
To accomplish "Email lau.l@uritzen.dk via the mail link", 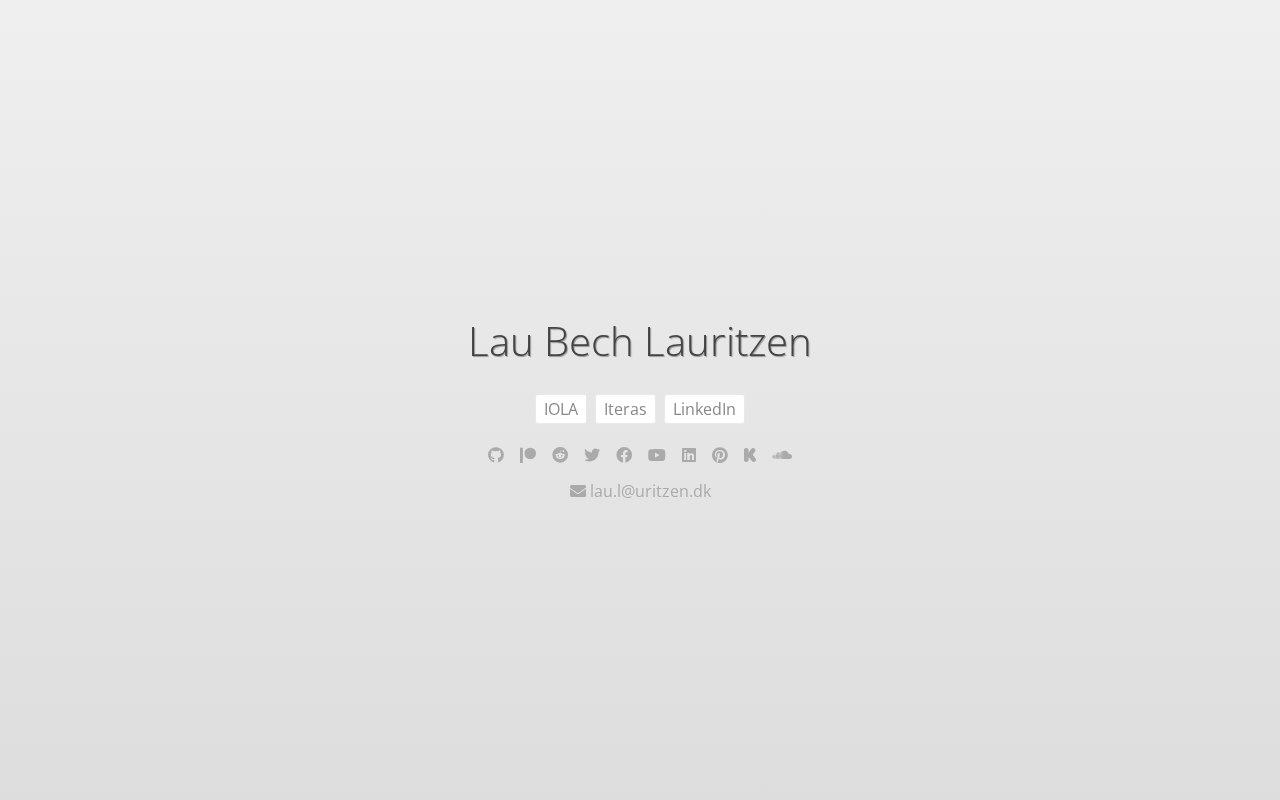I will [x=641, y=491].
